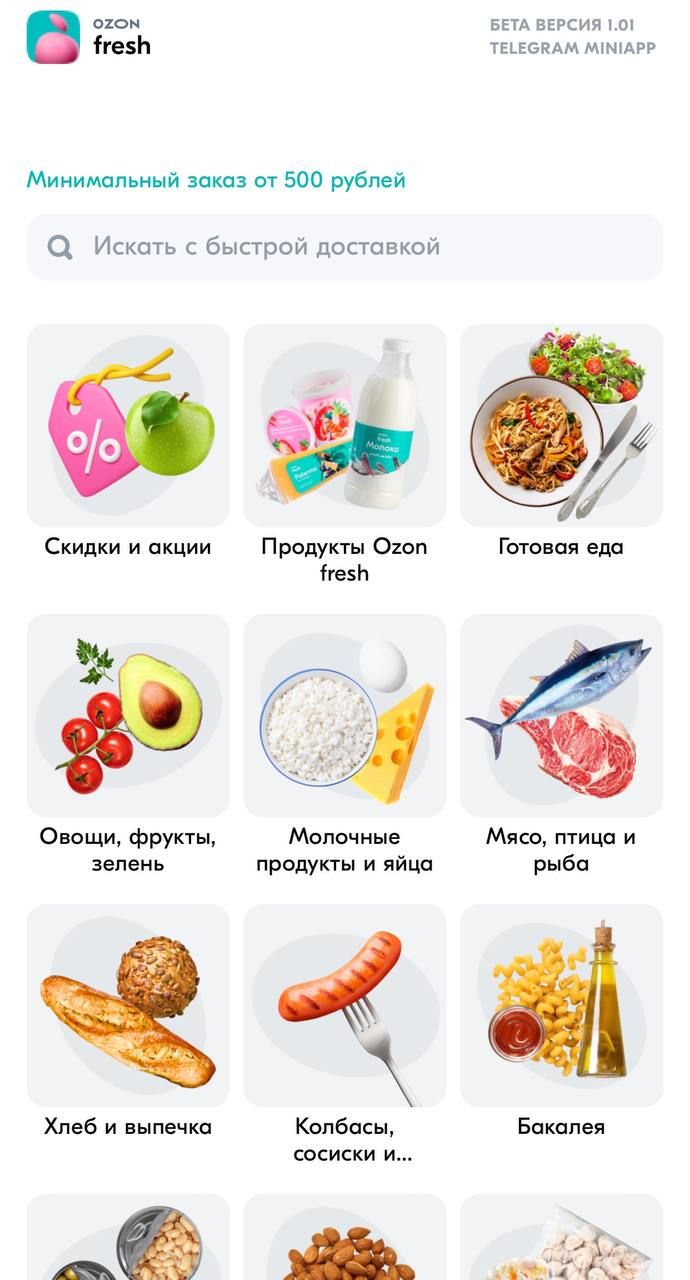This screenshot has height=1280, width=690.
Task: Select the "Готовая еда" category
Action: pos(561,426)
